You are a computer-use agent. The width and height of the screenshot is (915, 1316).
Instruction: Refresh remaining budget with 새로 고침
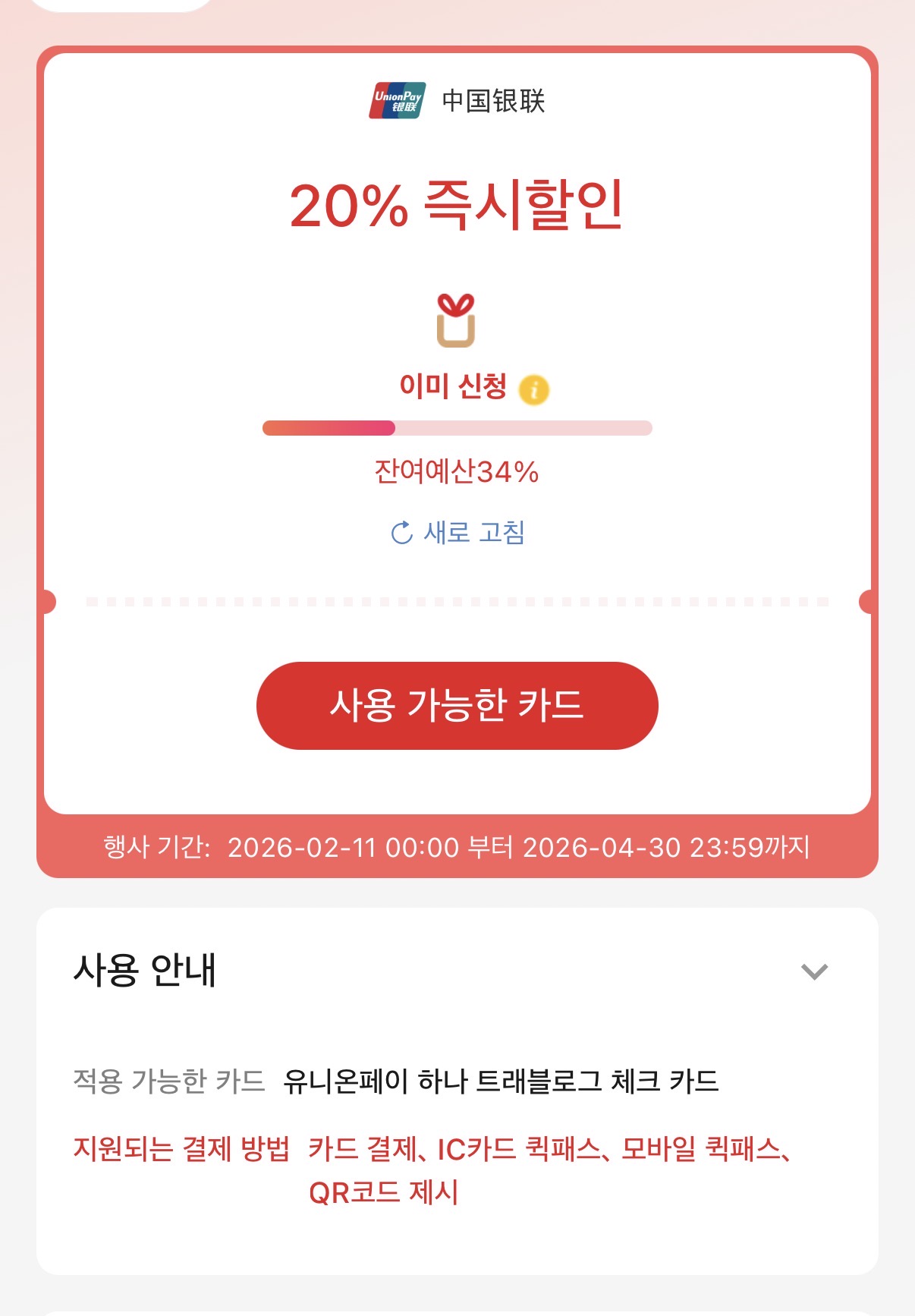(x=457, y=533)
